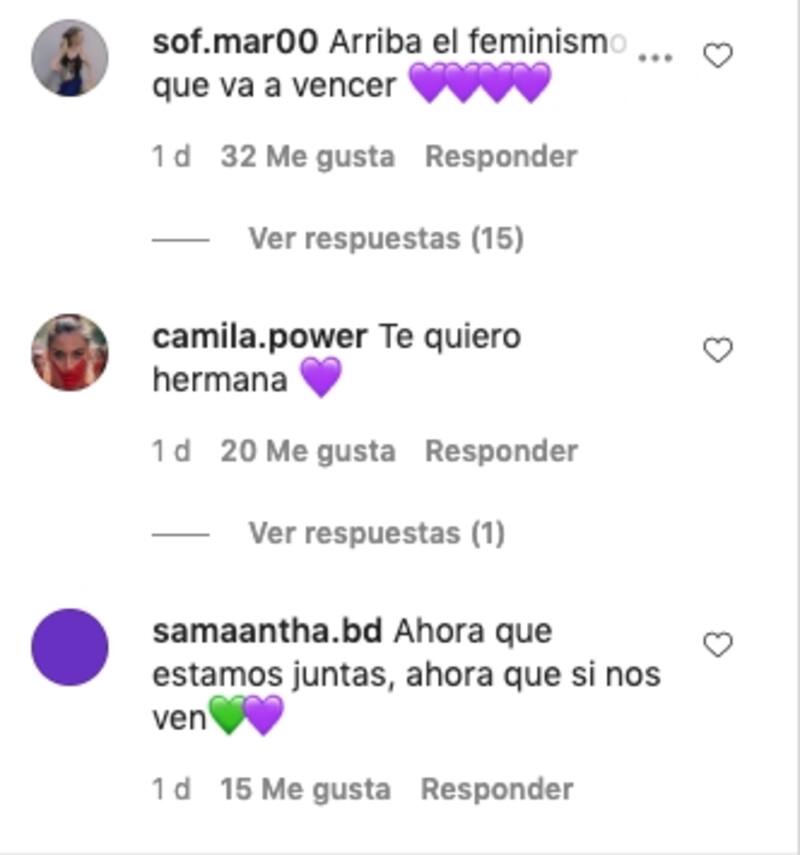
Task: View camila.power's avatar profile
Action: (69, 352)
